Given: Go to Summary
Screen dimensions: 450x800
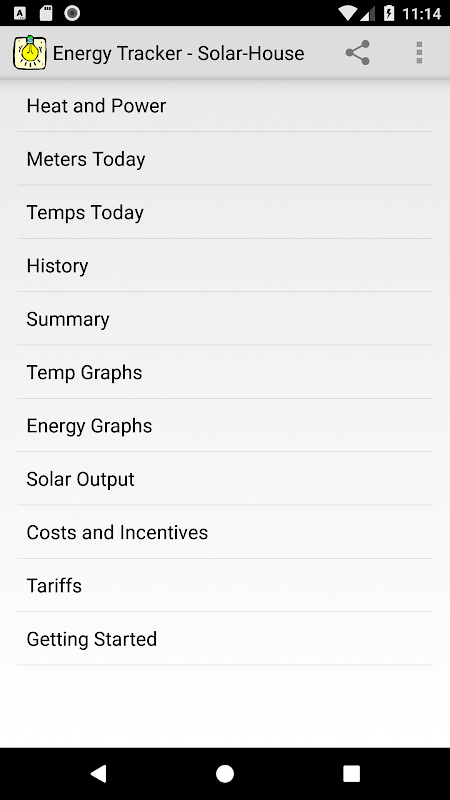Looking at the screenshot, I should tap(225, 319).
